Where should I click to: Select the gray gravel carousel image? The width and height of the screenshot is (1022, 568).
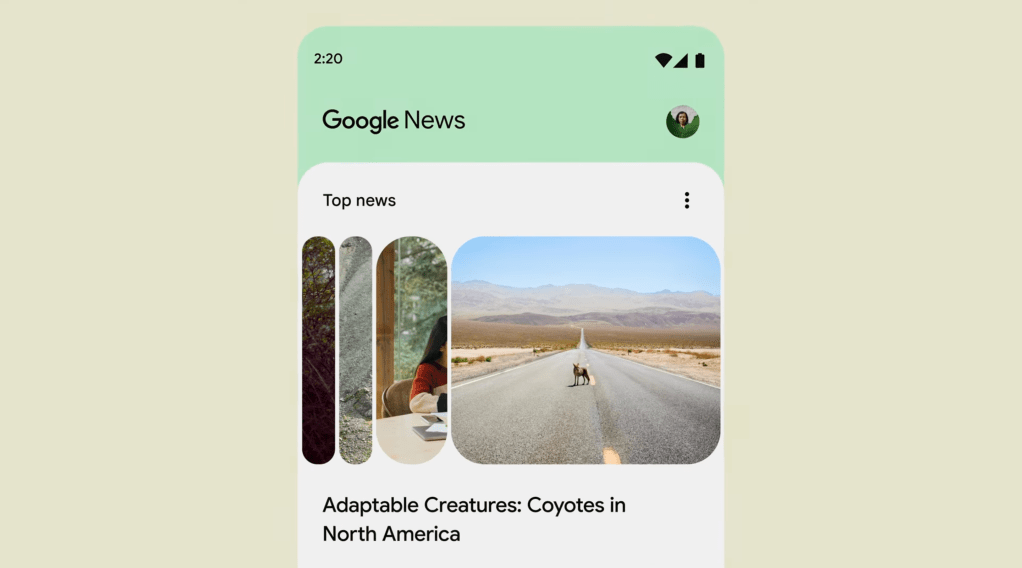pos(355,350)
